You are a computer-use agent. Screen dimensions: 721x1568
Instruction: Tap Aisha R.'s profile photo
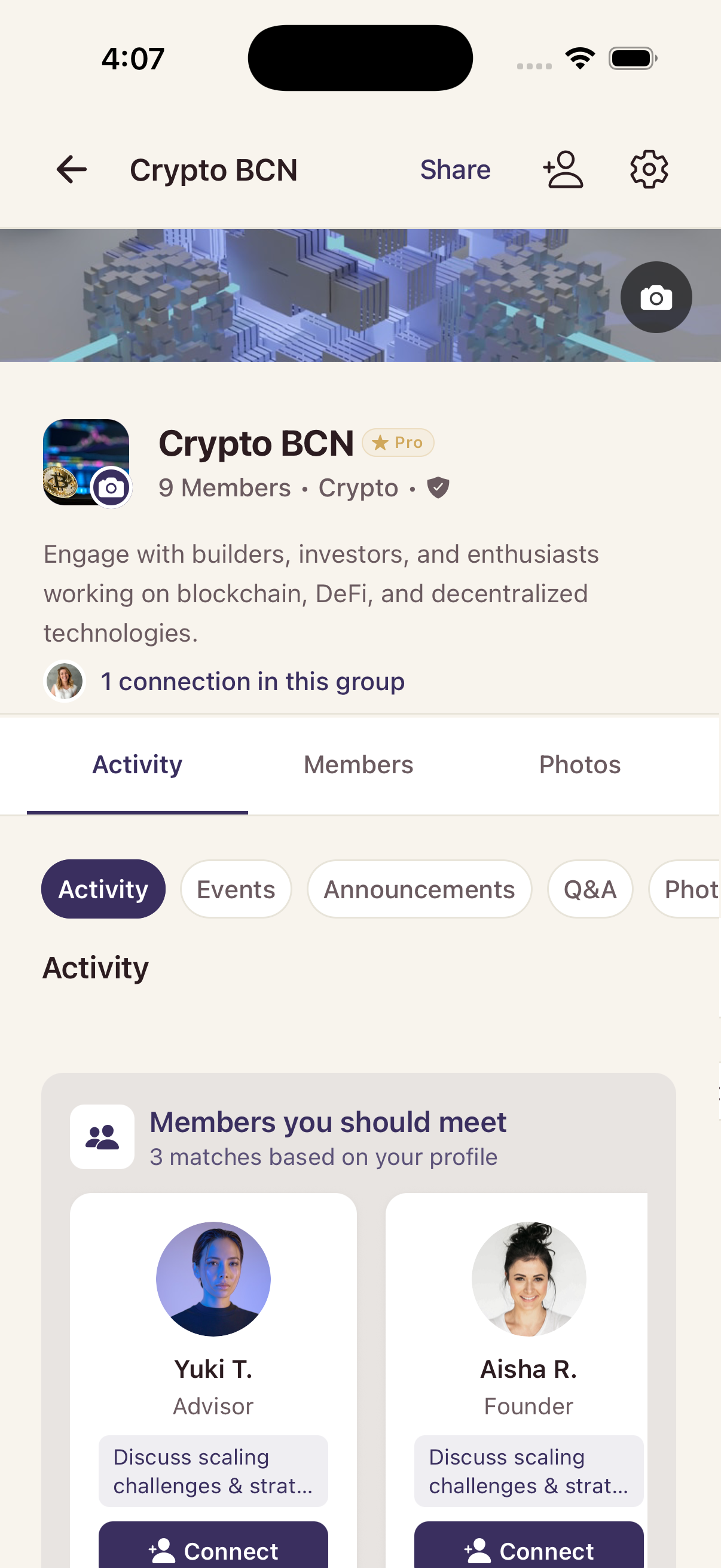coord(528,1280)
